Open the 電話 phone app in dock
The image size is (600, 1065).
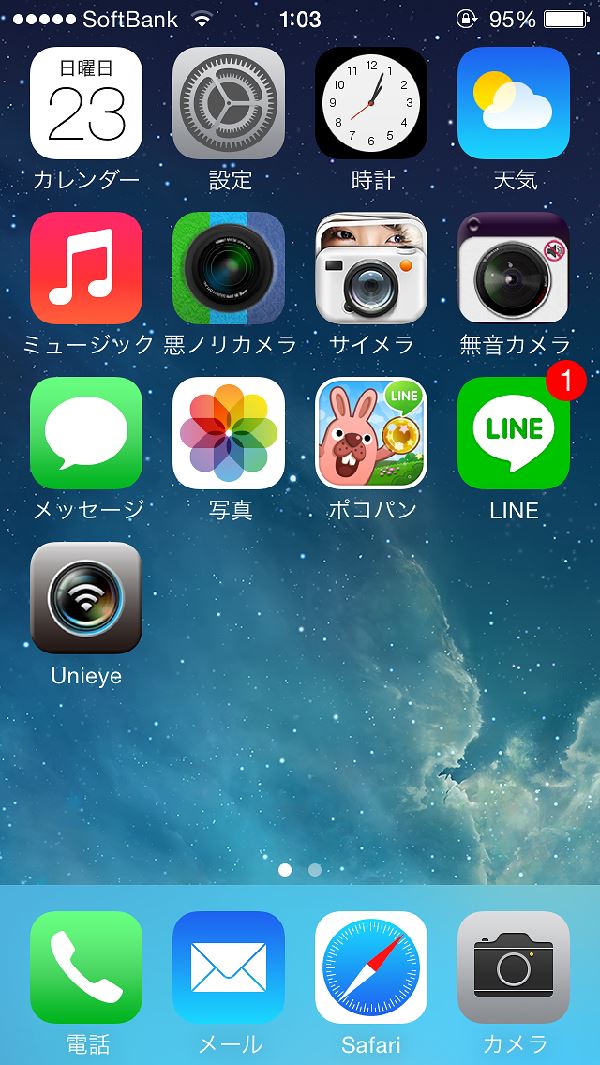coord(86,967)
